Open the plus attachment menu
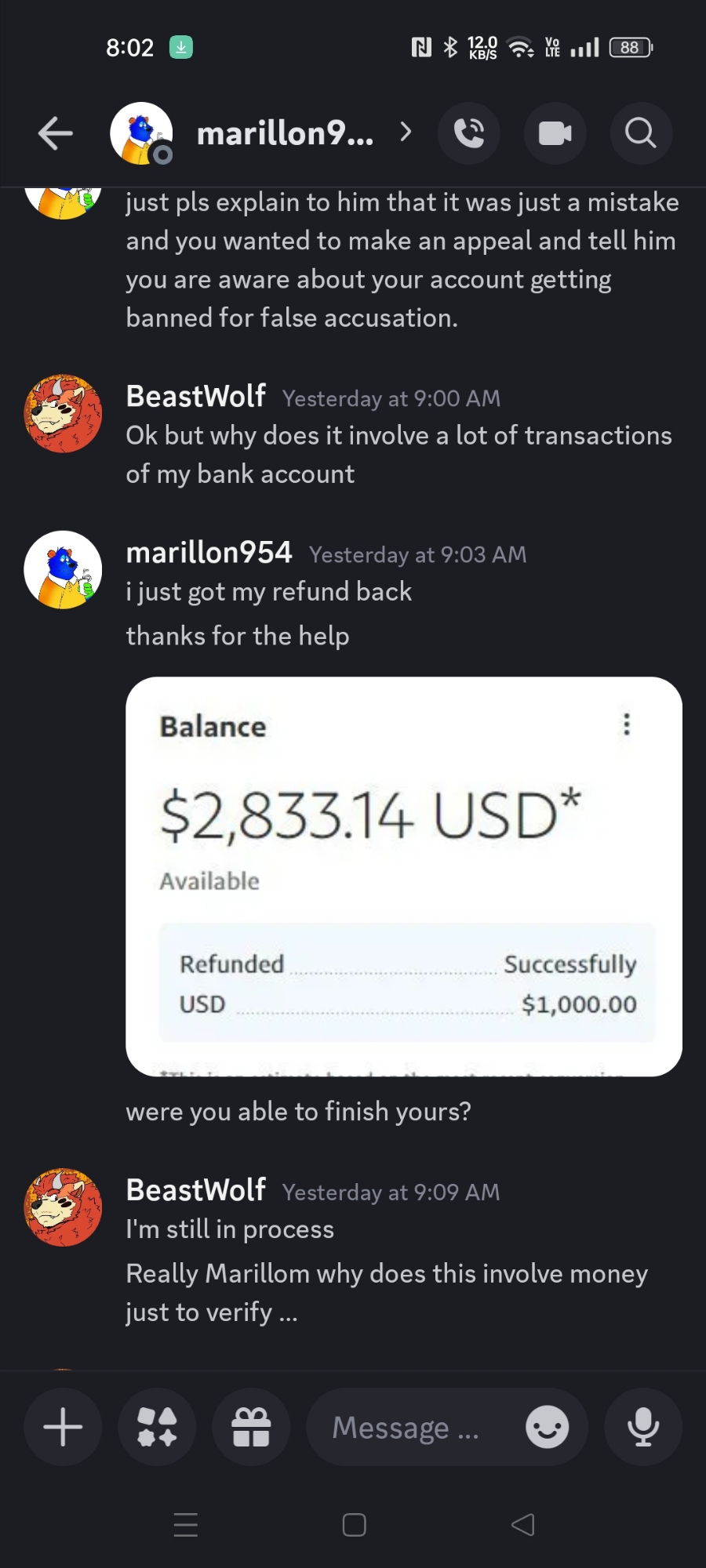 click(x=63, y=1427)
